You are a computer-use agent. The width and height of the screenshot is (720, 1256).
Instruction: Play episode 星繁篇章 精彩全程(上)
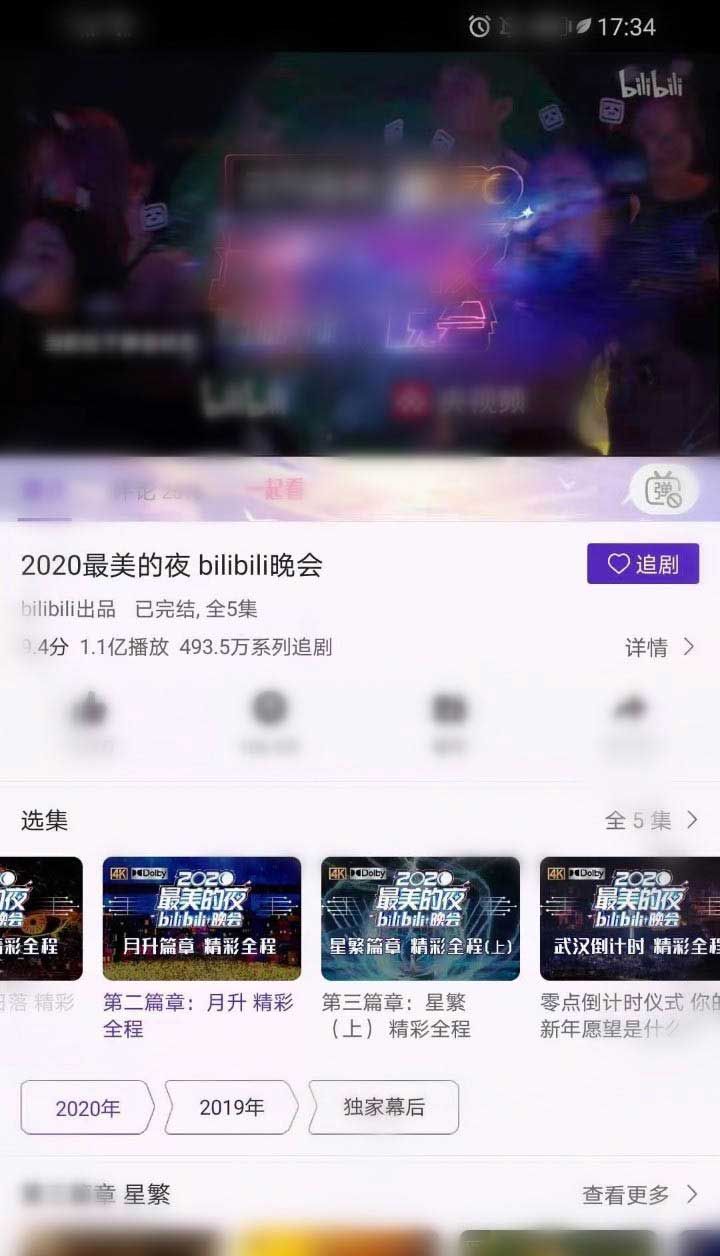tap(420, 918)
